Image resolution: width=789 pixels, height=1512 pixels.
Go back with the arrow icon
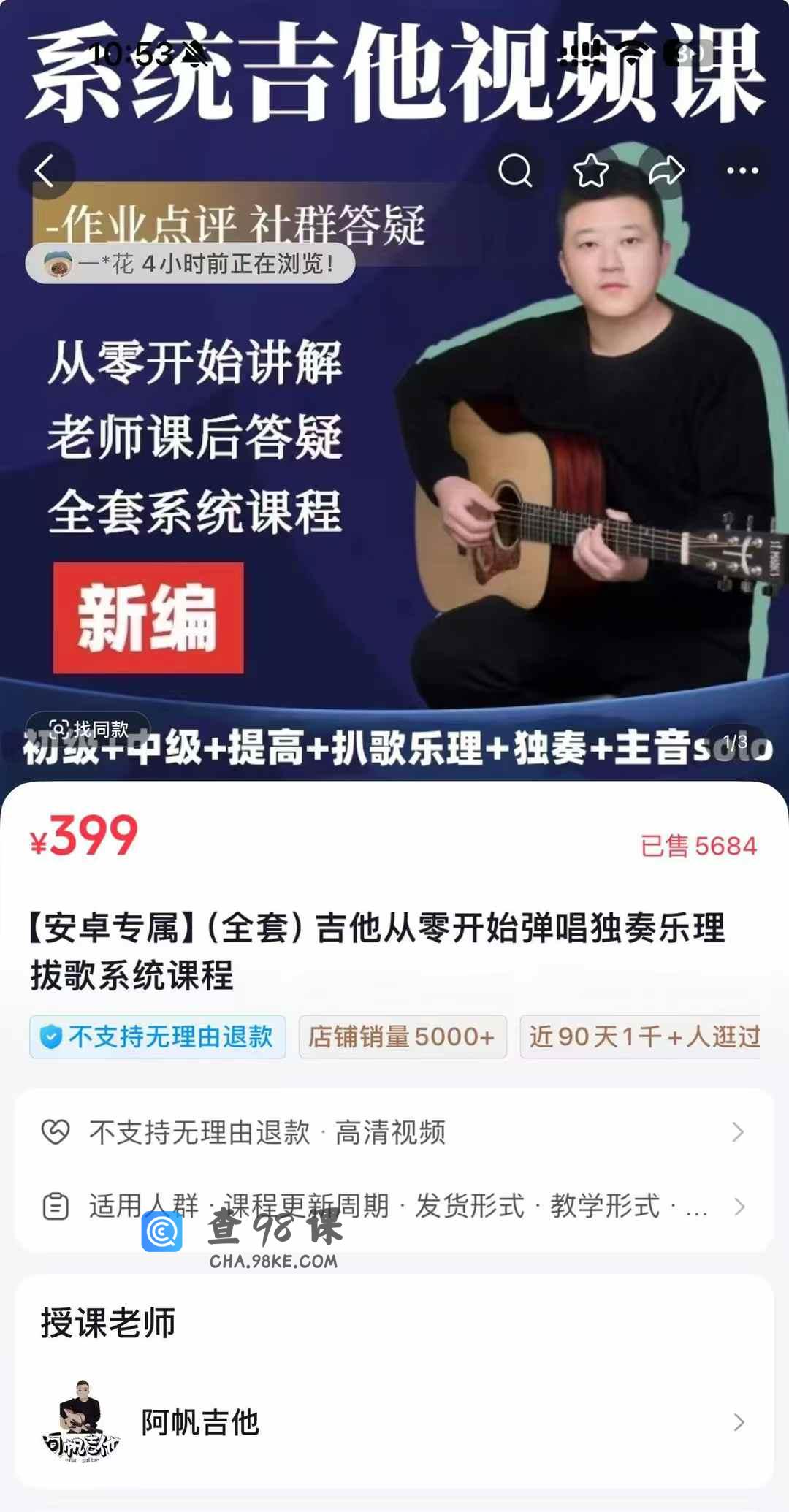click(45, 171)
